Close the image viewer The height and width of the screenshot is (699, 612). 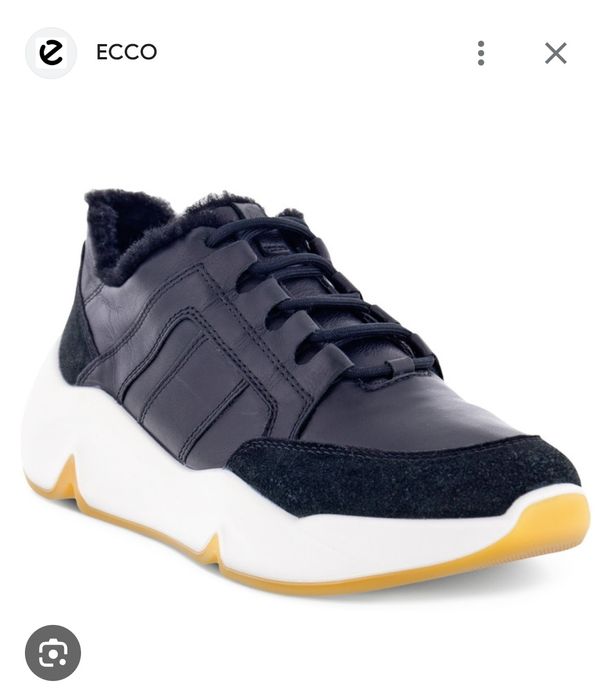point(556,53)
